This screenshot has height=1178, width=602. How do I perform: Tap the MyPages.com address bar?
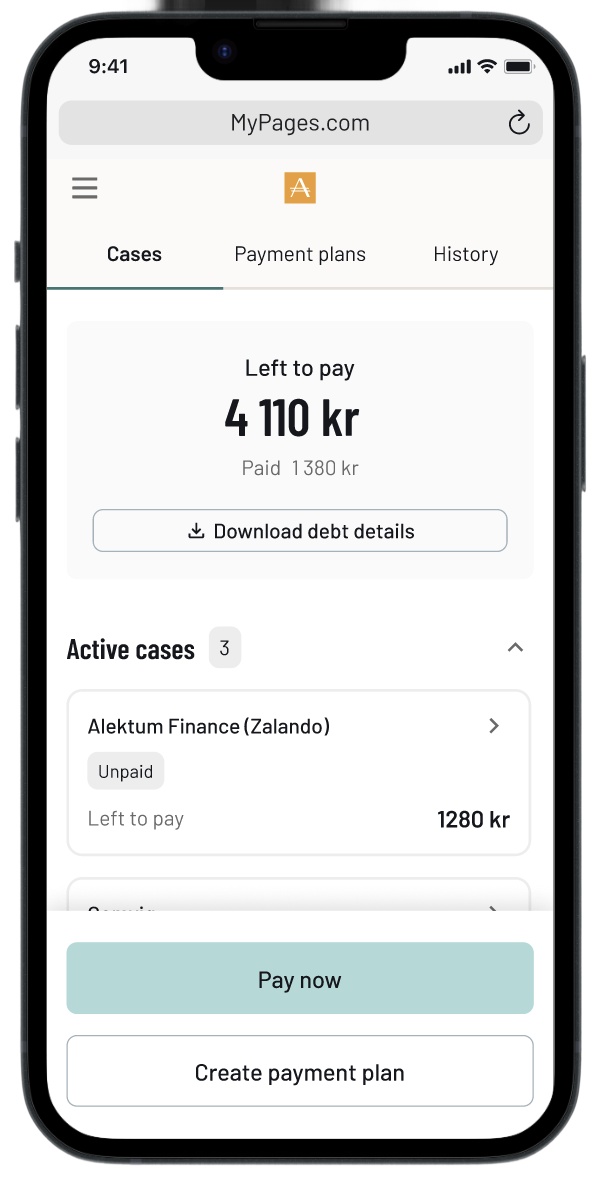(300, 123)
